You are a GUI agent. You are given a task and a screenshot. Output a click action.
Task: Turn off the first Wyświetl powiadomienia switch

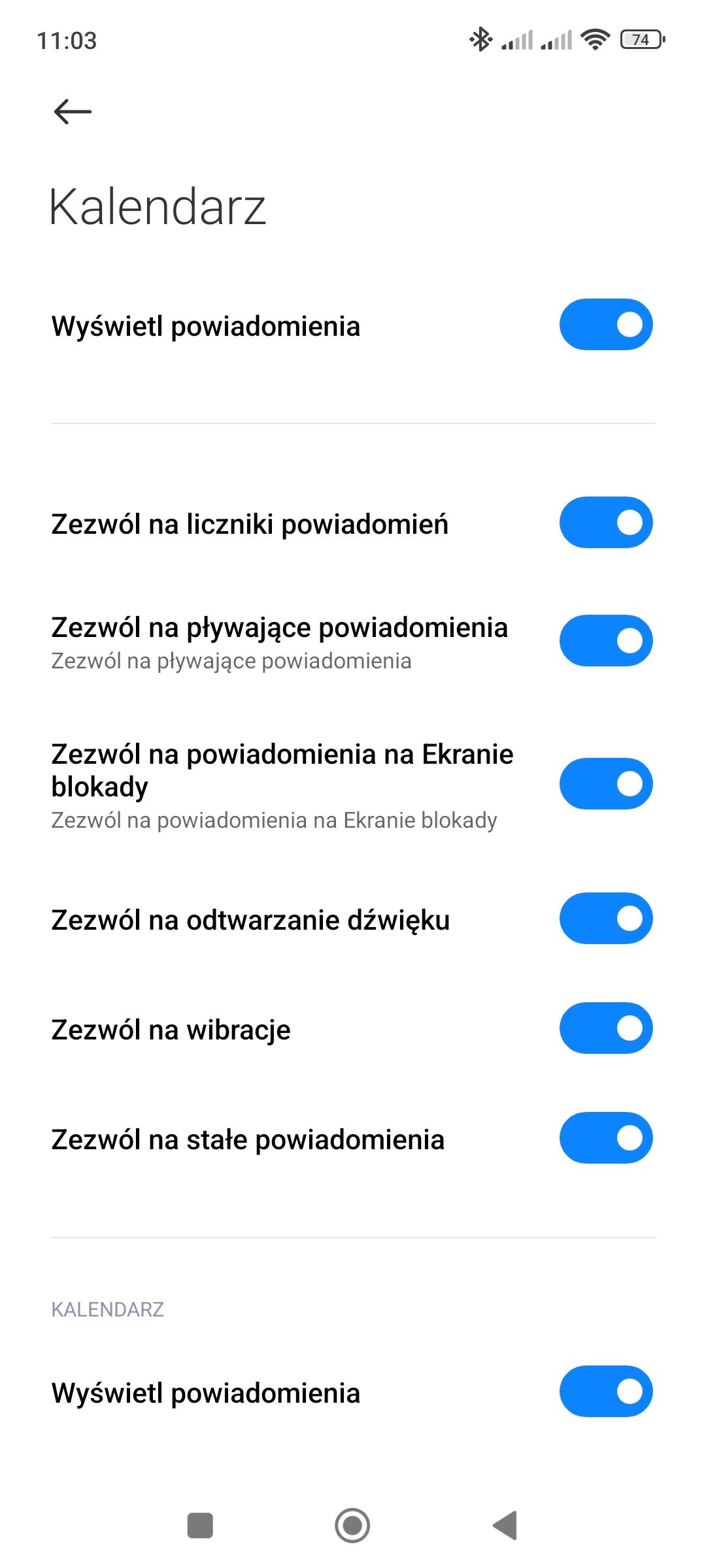pyautogui.click(x=605, y=325)
